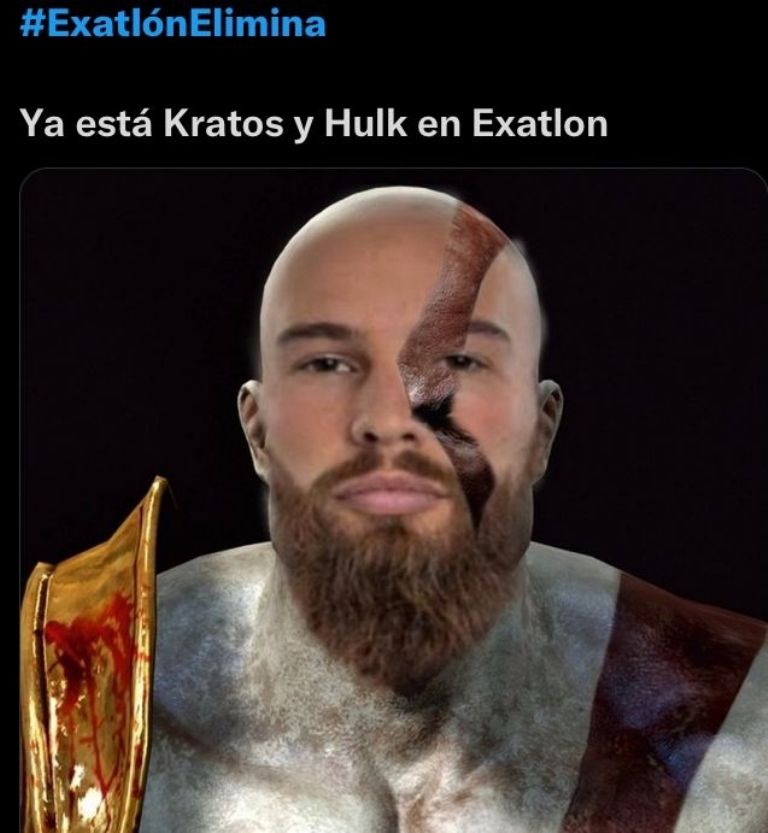Open the #ExatlónElimina hashtag

(172, 22)
